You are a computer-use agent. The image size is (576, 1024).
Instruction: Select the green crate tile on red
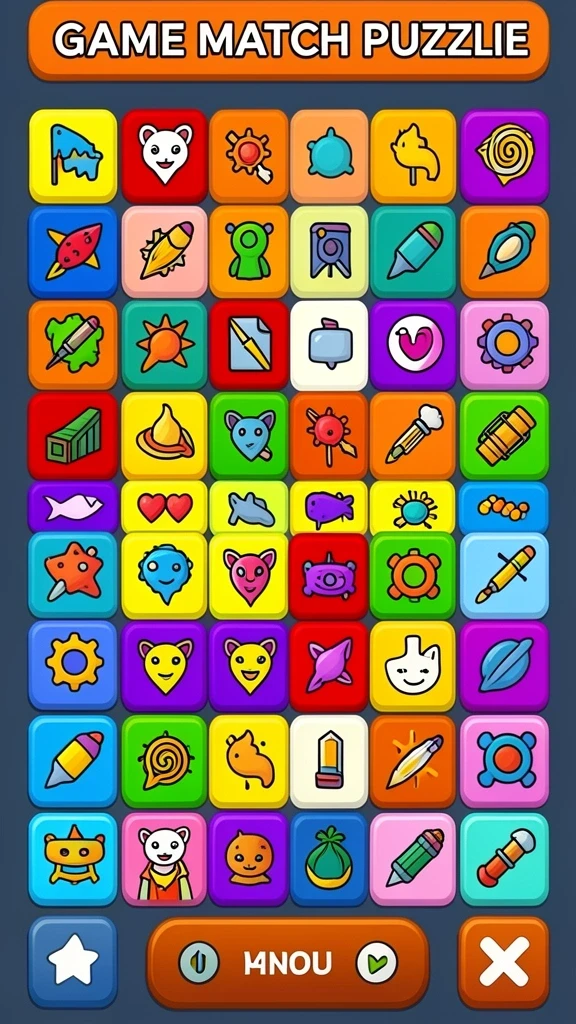coord(73,436)
